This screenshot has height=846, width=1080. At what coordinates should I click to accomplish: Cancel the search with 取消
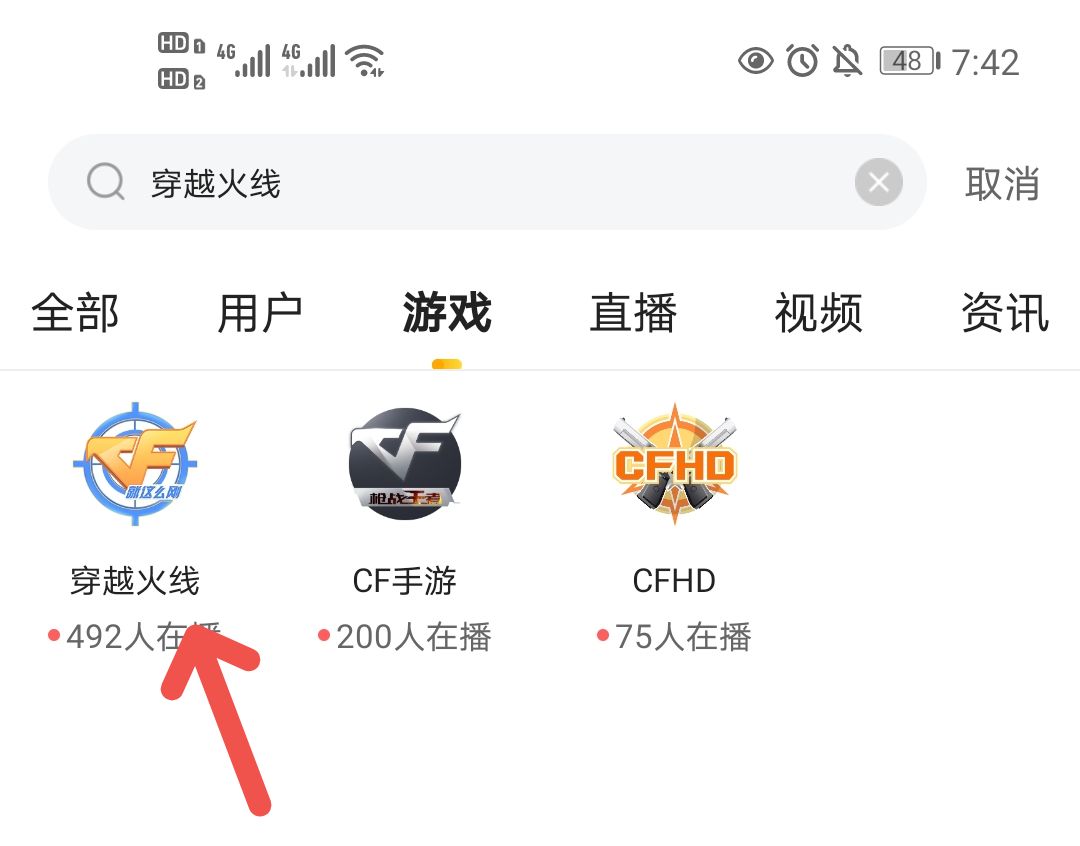click(x=1002, y=184)
